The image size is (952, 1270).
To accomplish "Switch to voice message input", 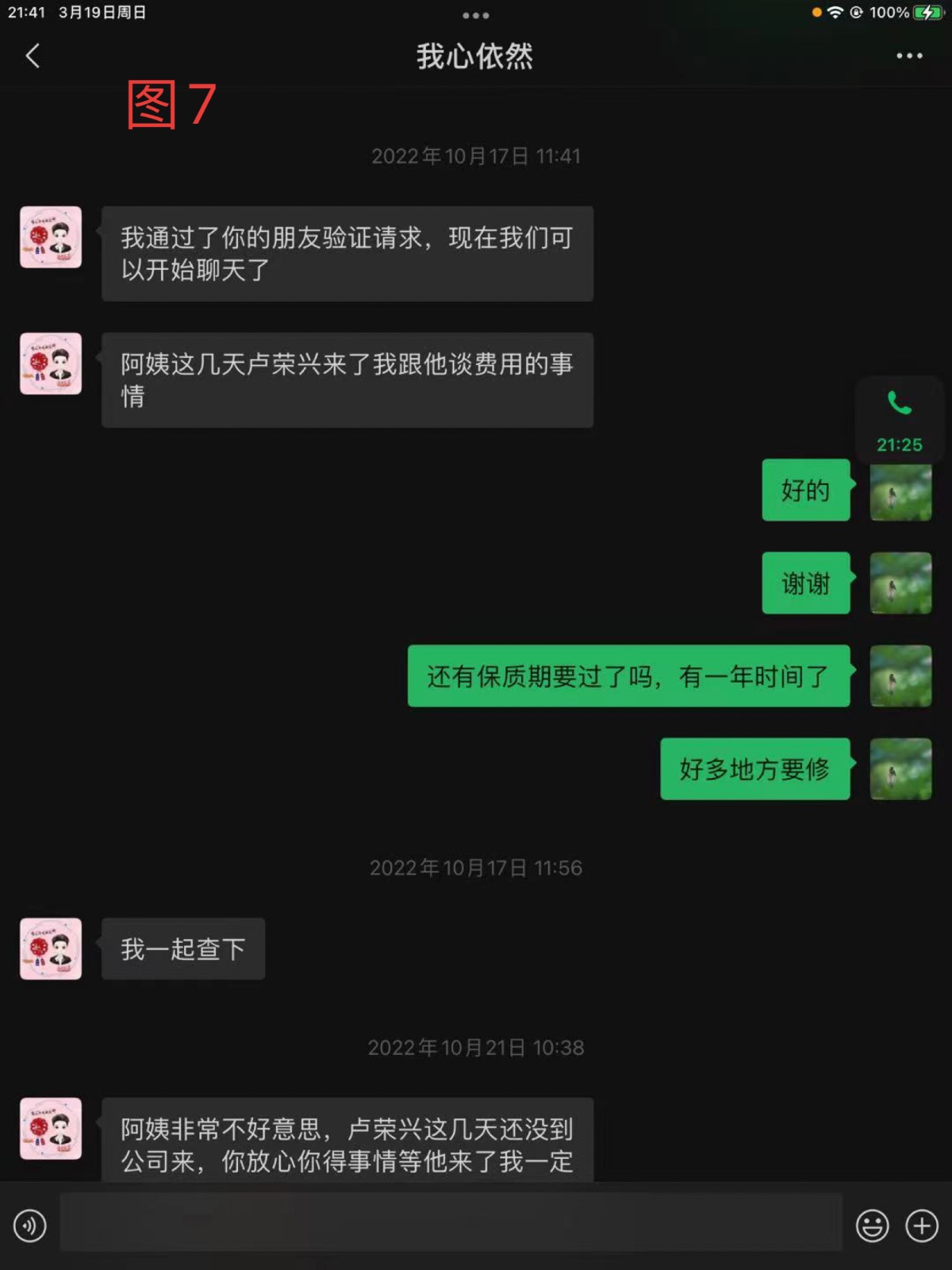I will point(30,1226).
